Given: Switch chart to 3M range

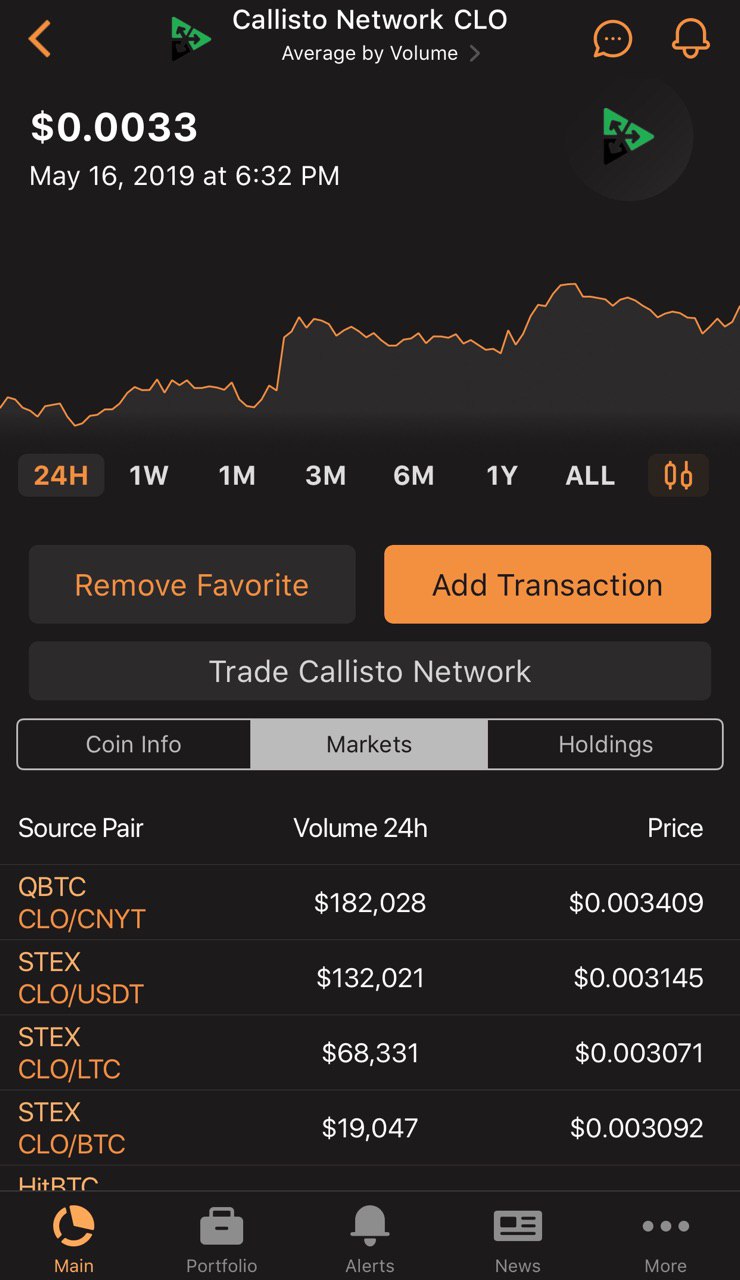Looking at the screenshot, I should 325,476.
